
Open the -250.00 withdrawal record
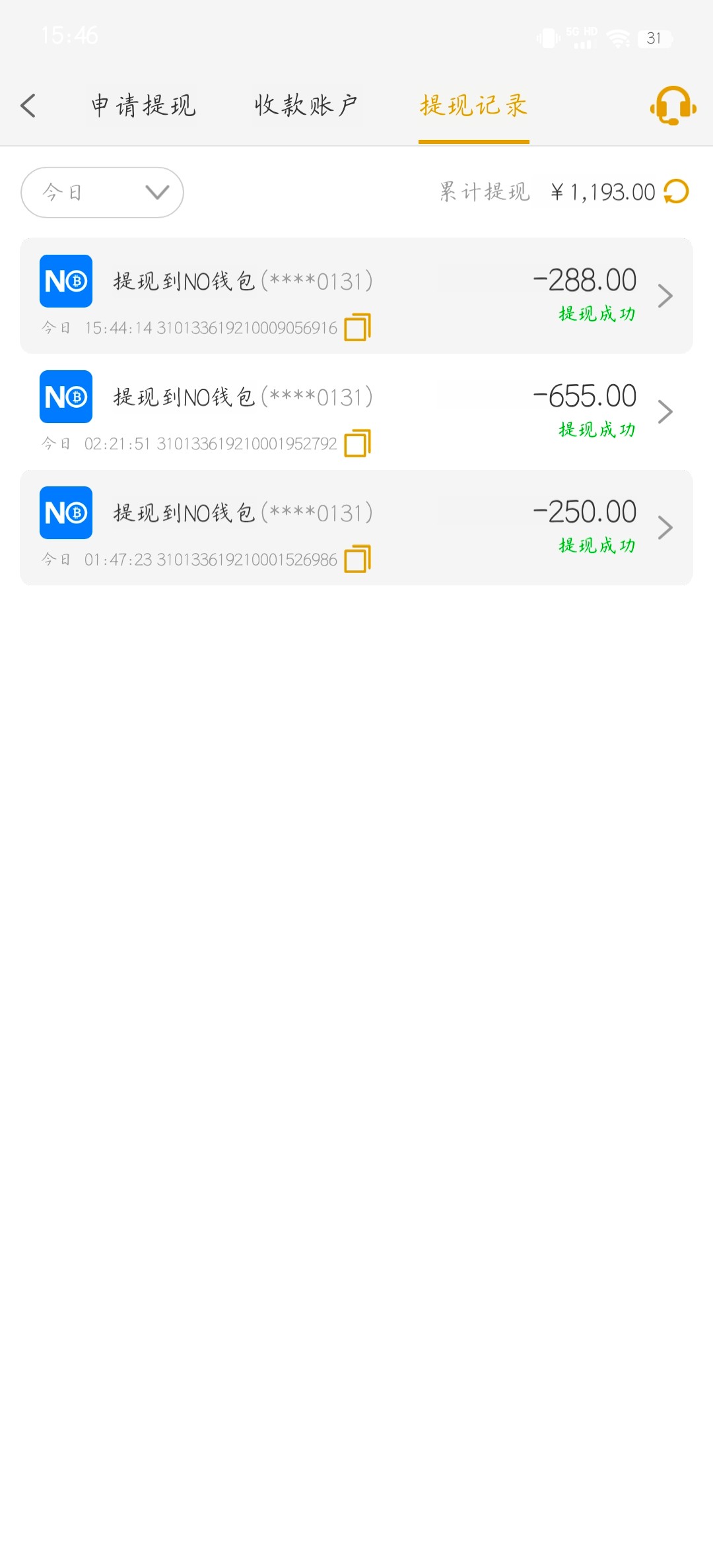tap(664, 527)
